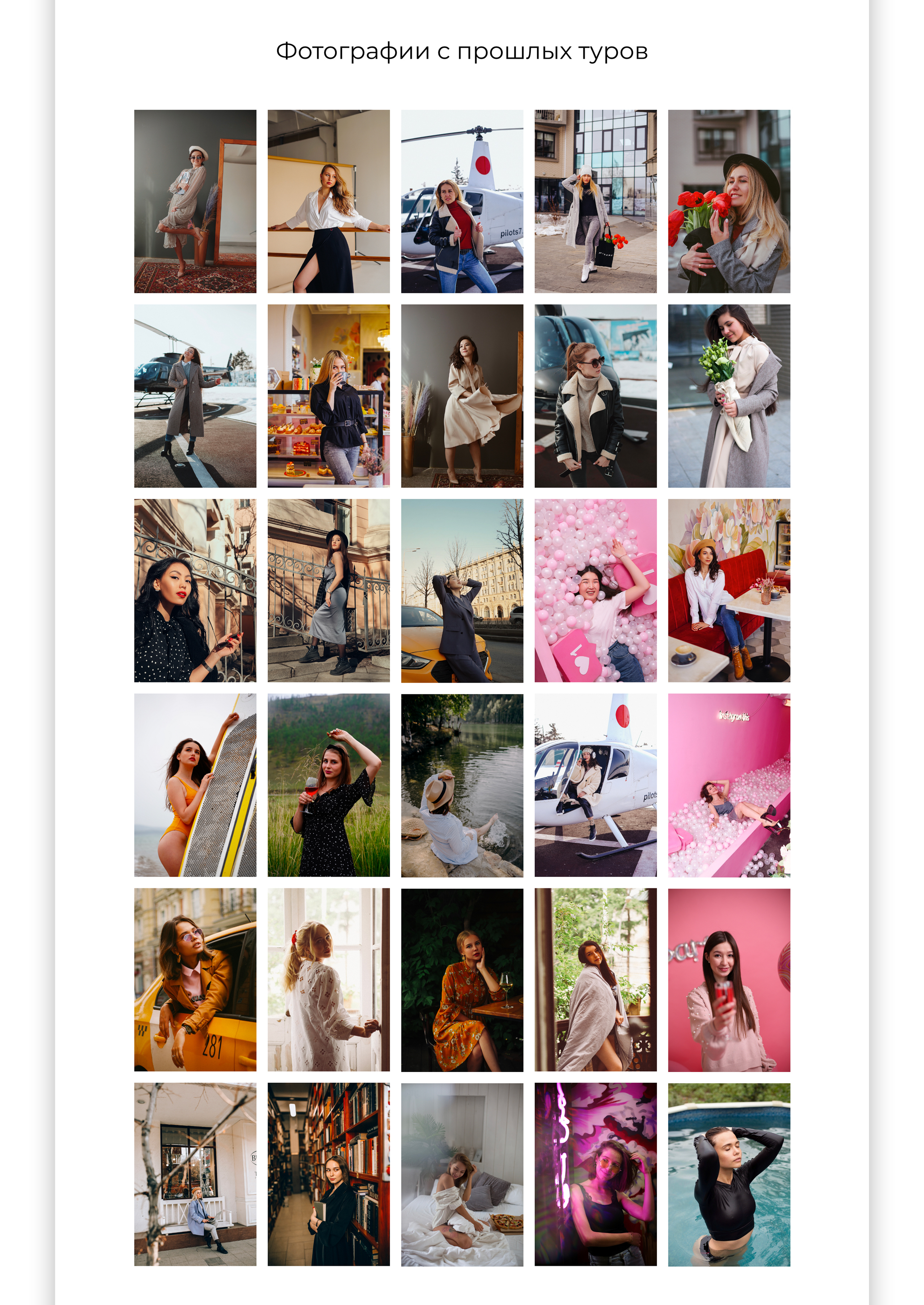Open photo of woman holding red drink on pink

pos(729,980)
